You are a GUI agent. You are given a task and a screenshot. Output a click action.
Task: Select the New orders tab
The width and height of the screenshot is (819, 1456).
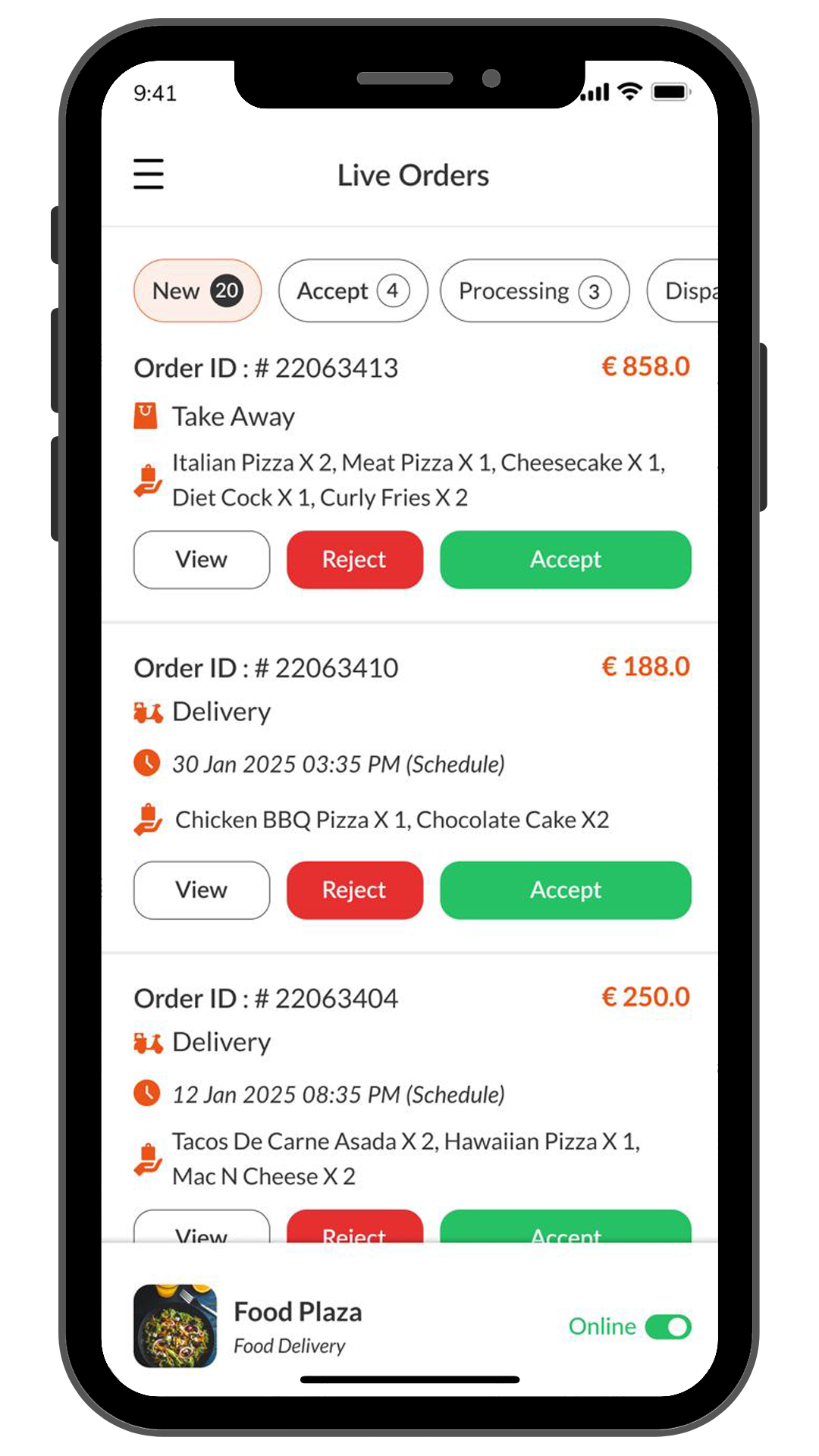(x=197, y=291)
